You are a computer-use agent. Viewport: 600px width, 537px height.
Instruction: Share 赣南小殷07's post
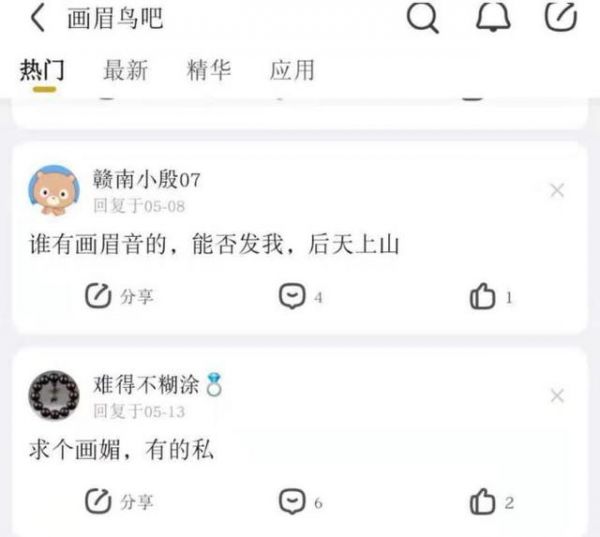tap(119, 297)
